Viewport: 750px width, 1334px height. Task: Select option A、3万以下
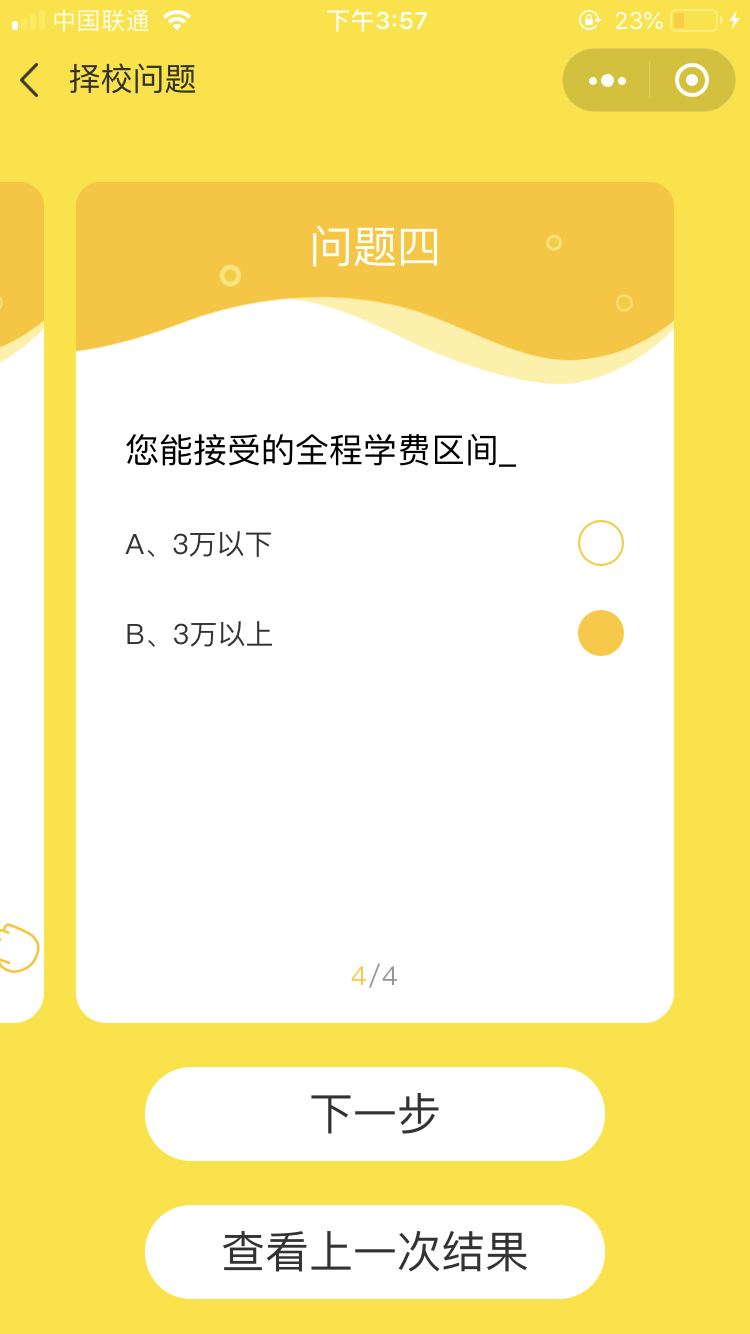pyautogui.click(x=600, y=543)
